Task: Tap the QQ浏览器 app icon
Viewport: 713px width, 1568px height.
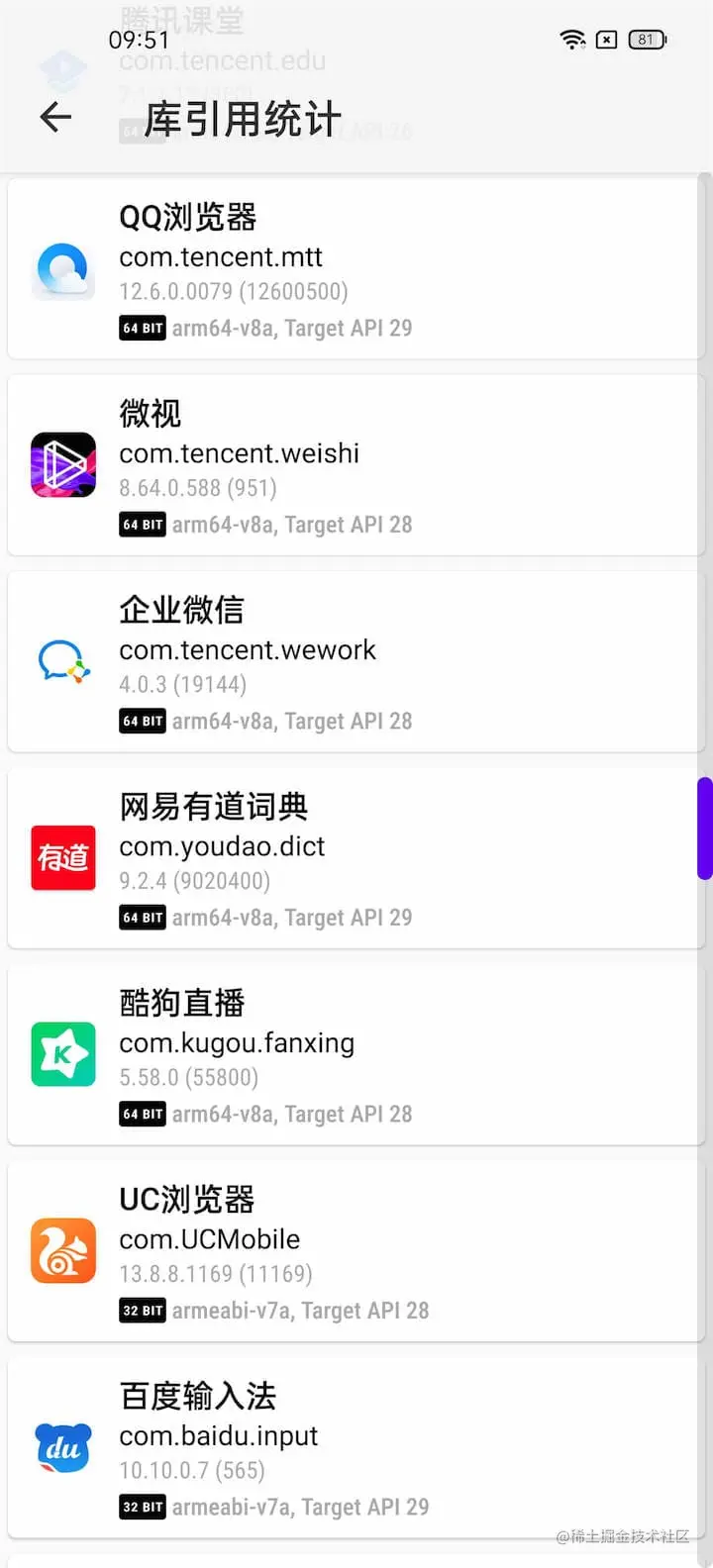Action: tap(62, 268)
